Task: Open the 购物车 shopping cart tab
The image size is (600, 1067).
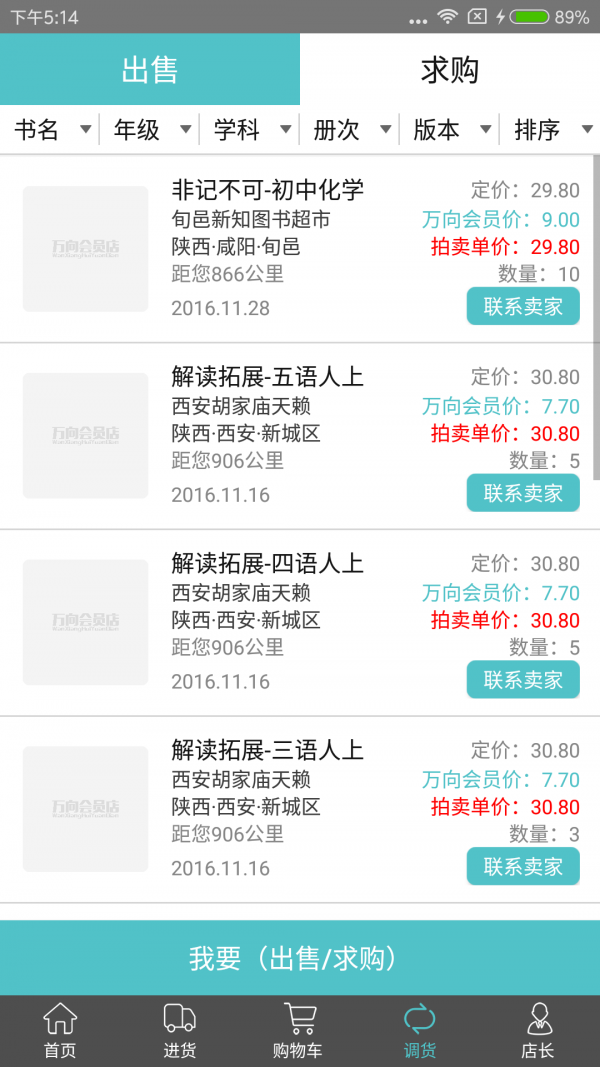Action: click(300, 1031)
